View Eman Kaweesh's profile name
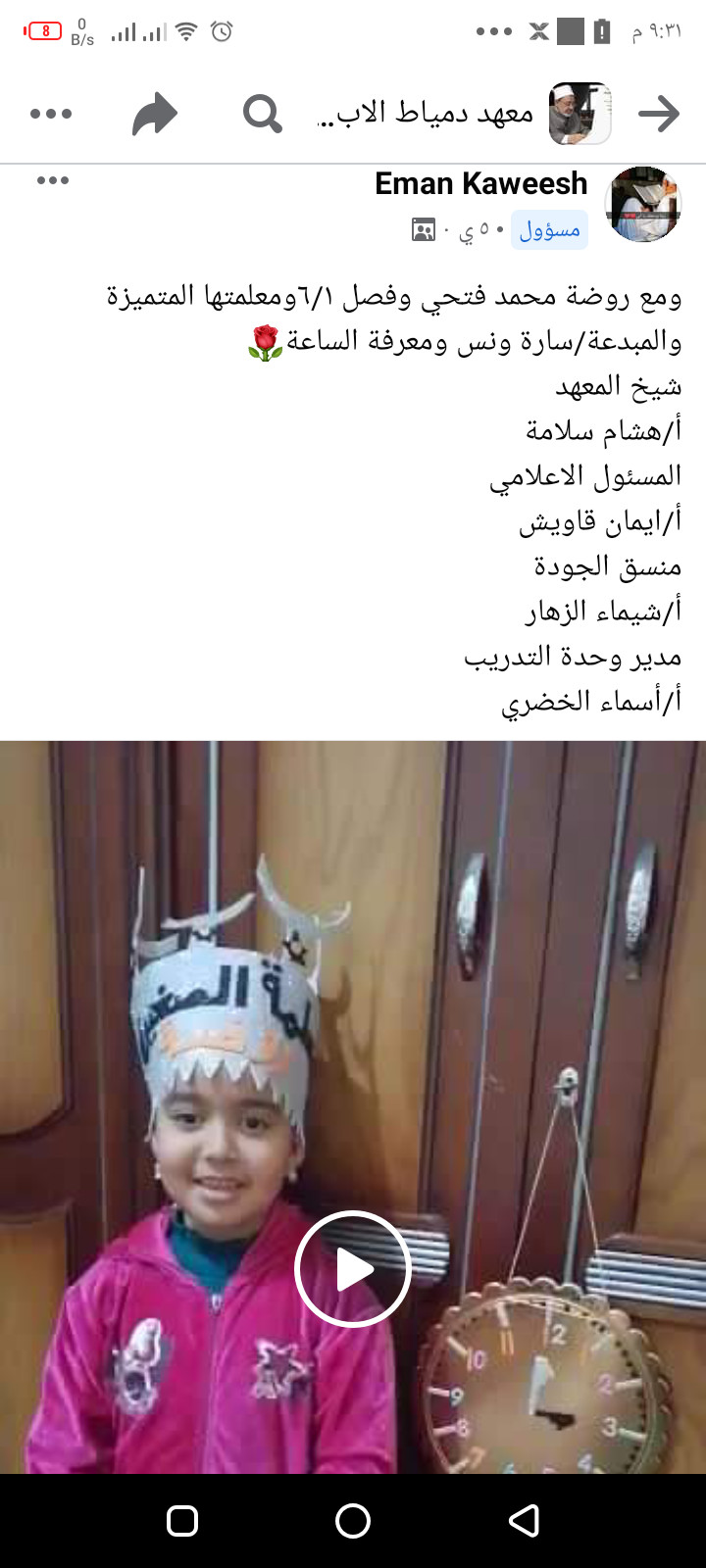 click(480, 183)
